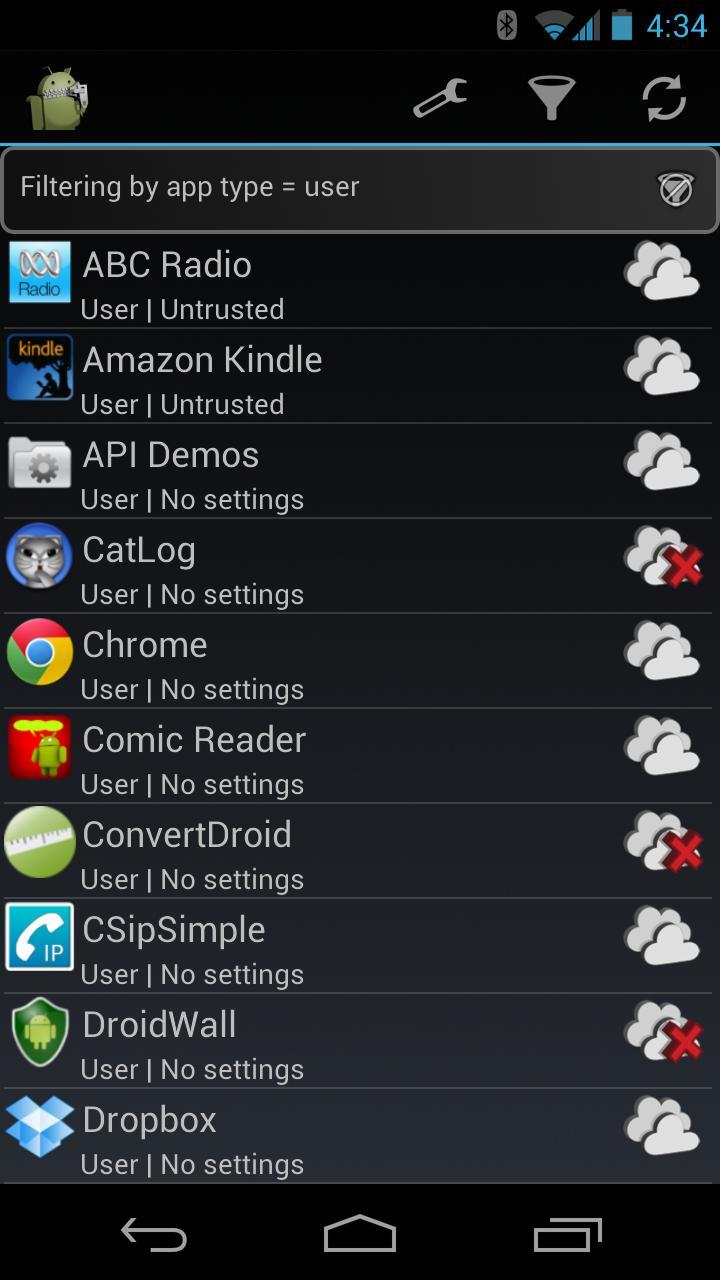Tap the Dropbox app icon
Image resolution: width=720 pixels, height=1280 pixels.
(40, 1128)
